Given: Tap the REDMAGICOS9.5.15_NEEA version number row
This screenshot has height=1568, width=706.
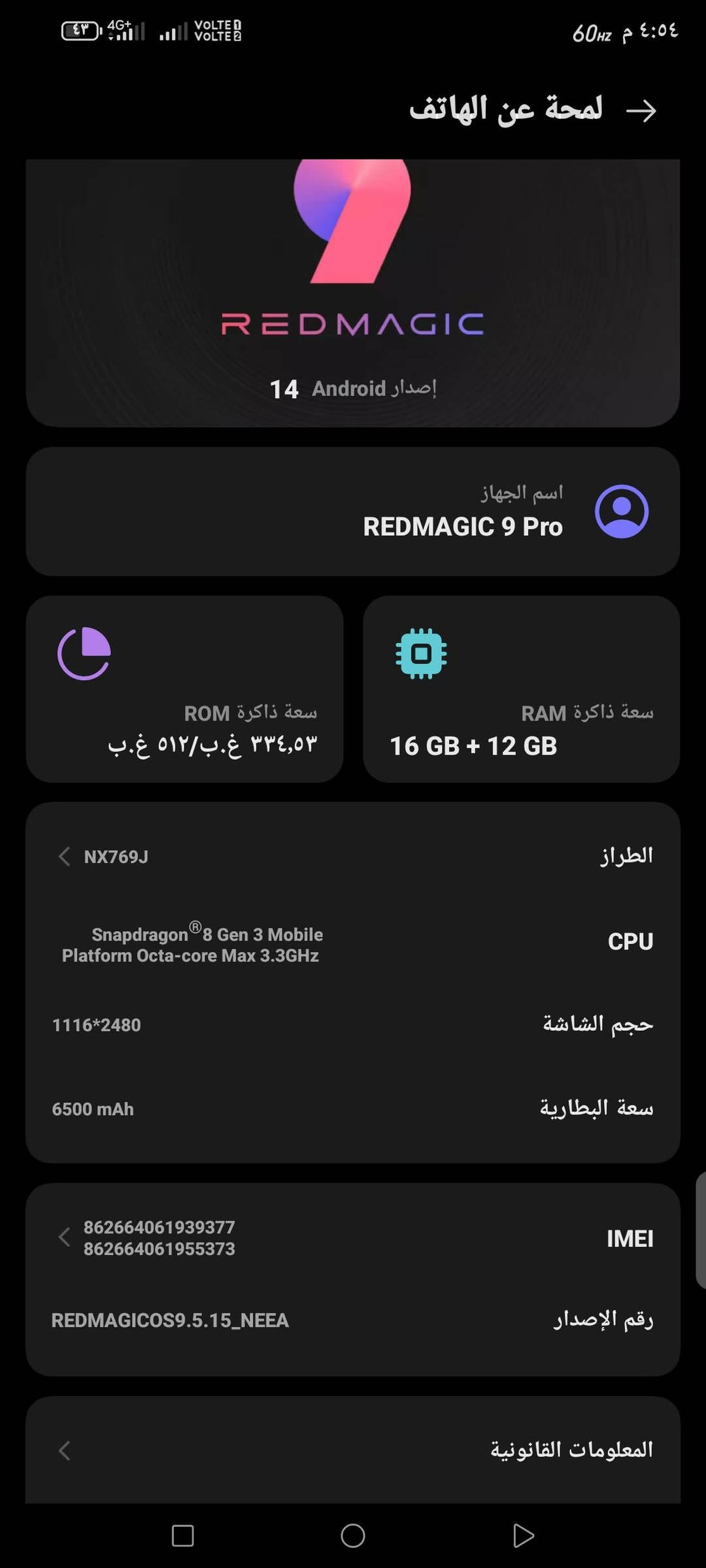Looking at the screenshot, I should (353, 1320).
